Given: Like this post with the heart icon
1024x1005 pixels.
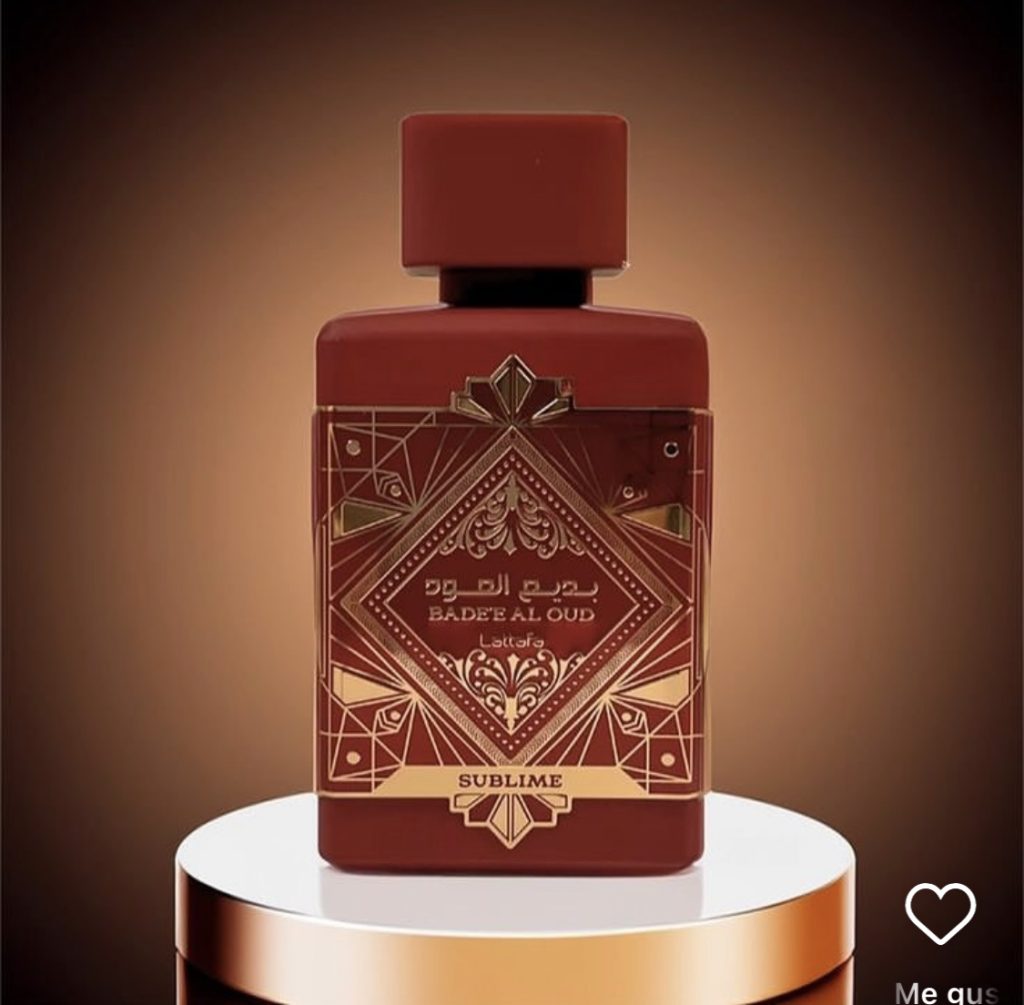Looking at the screenshot, I should (940, 913).
